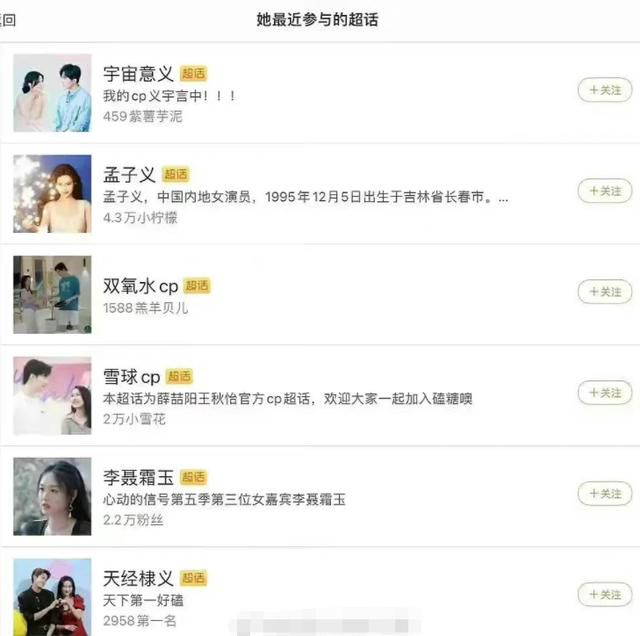Follow the 天经棣义 super topic

605,595
